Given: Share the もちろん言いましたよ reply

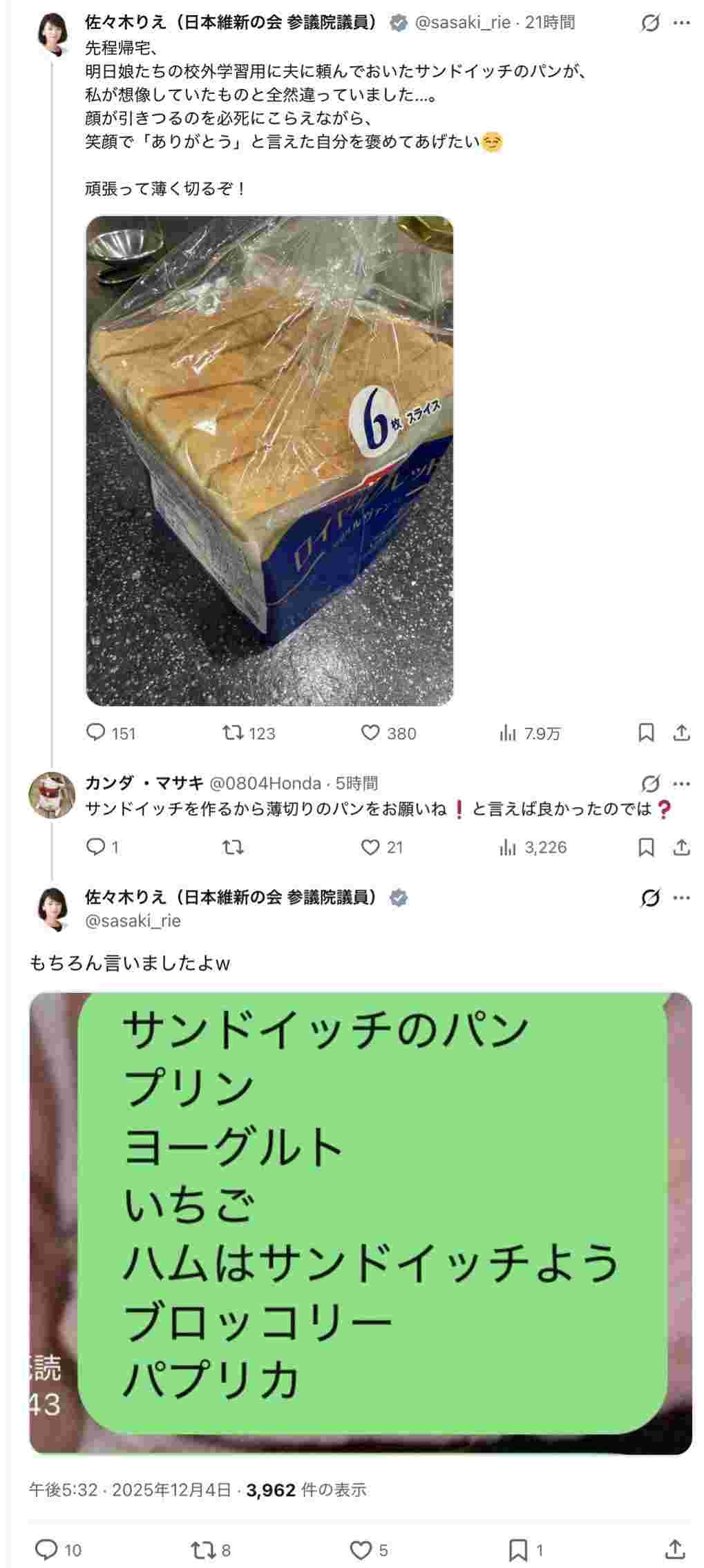Looking at the screenshot, I should point(675,1550).
